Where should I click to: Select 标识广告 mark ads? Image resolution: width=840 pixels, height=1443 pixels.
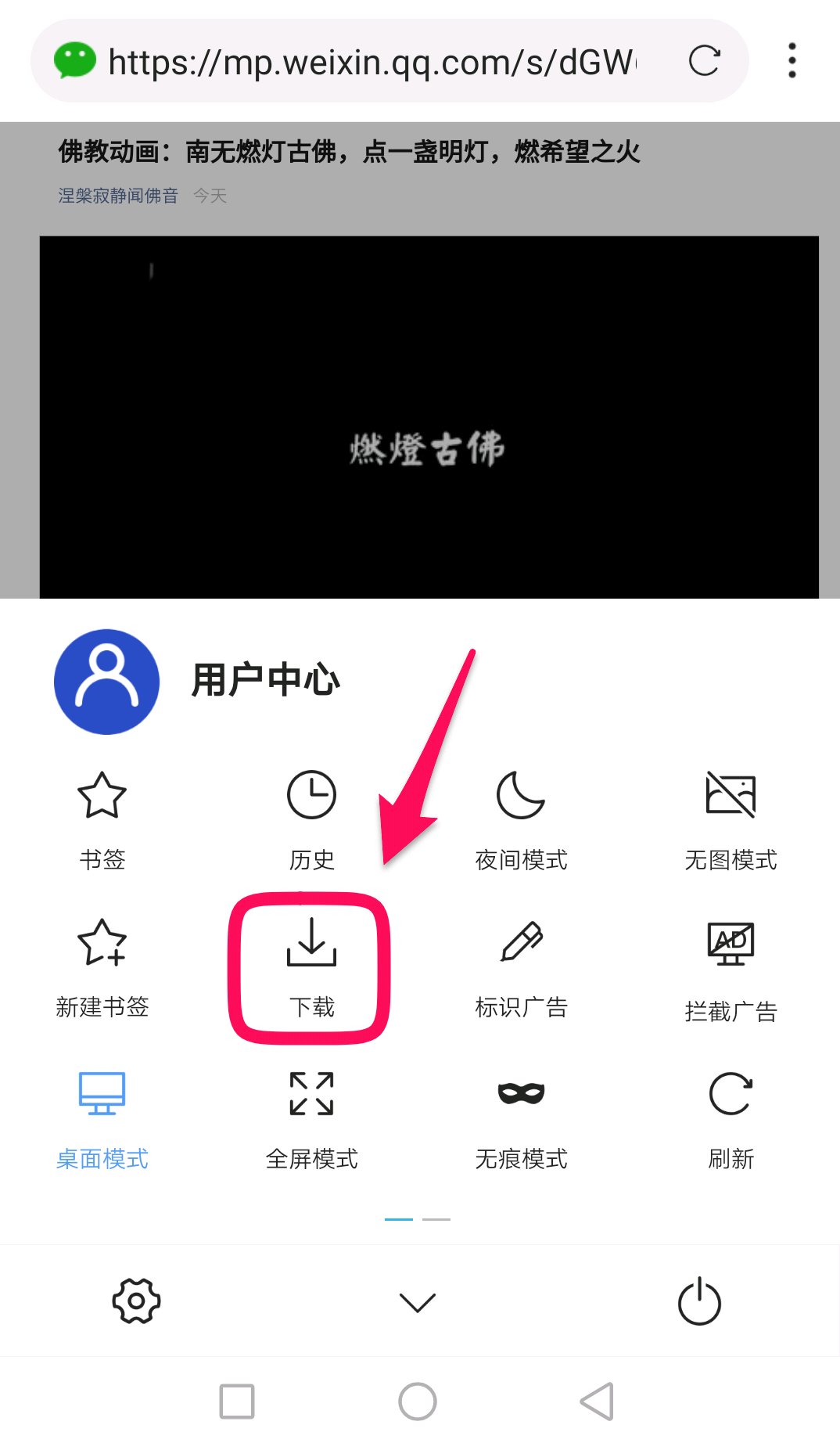click(521, 968)
